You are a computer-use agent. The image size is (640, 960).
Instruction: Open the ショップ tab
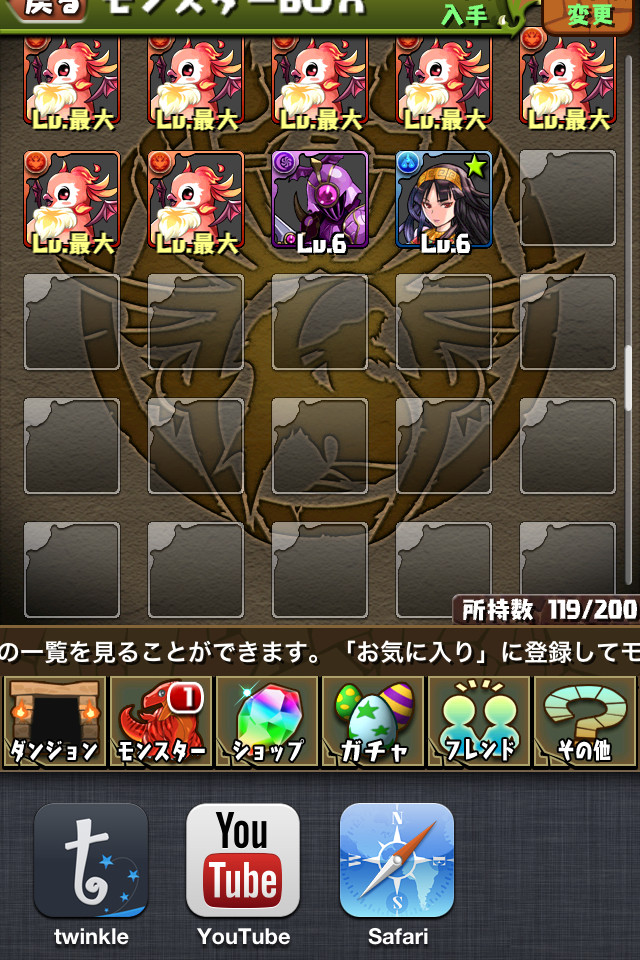point(267,720)
